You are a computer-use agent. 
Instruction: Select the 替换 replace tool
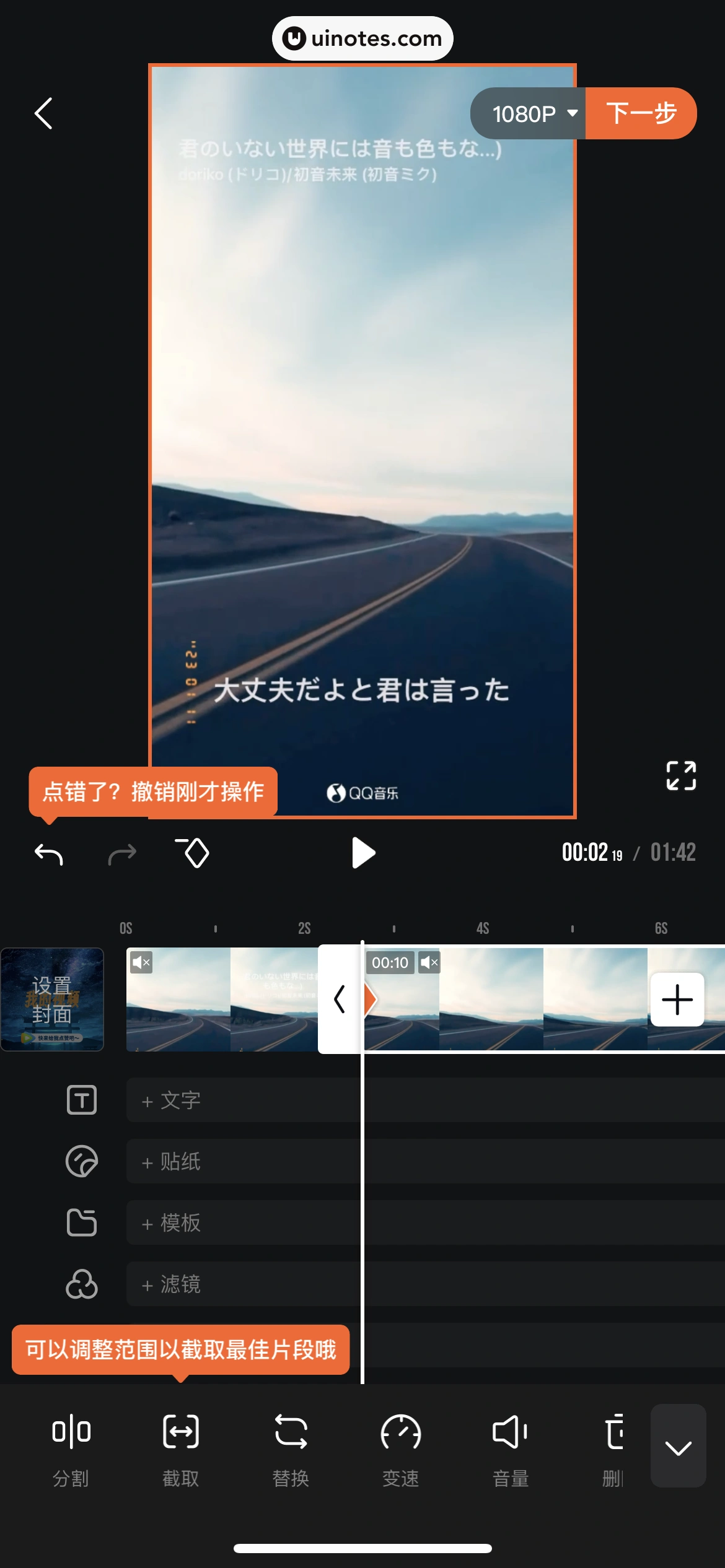coord(291,1449)
